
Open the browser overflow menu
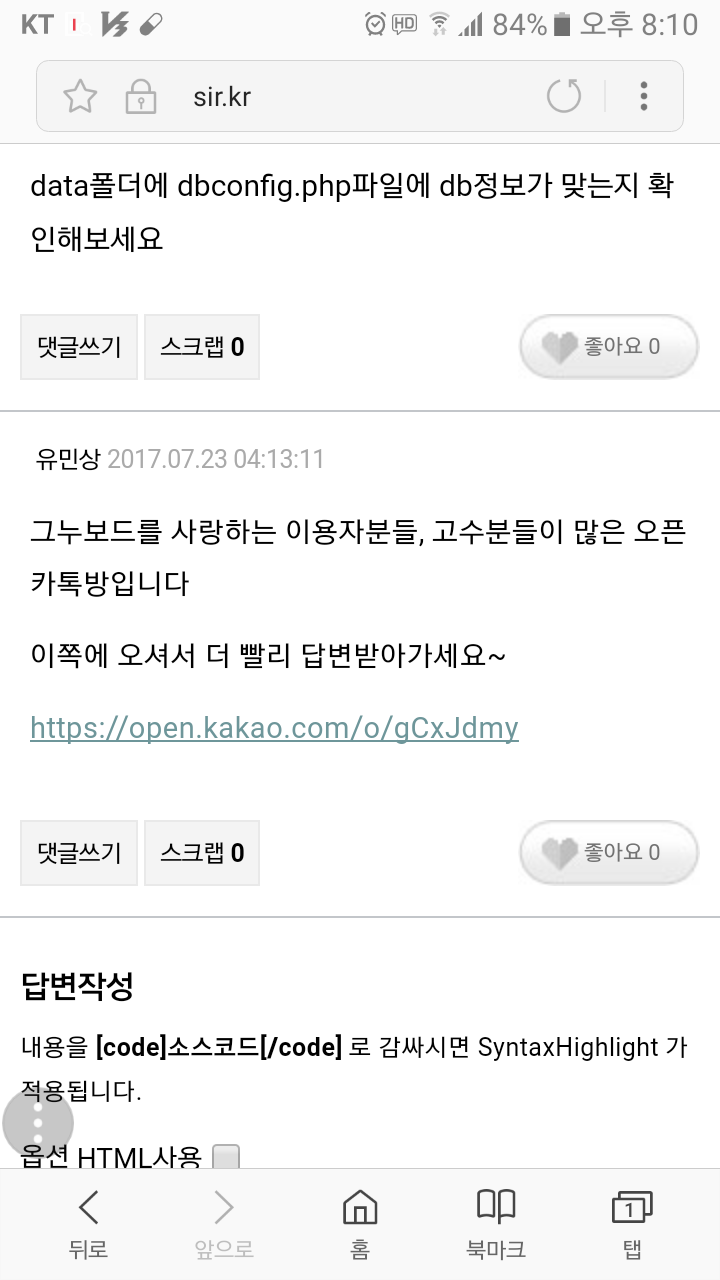pyautogui.click(x=644, y=97)
